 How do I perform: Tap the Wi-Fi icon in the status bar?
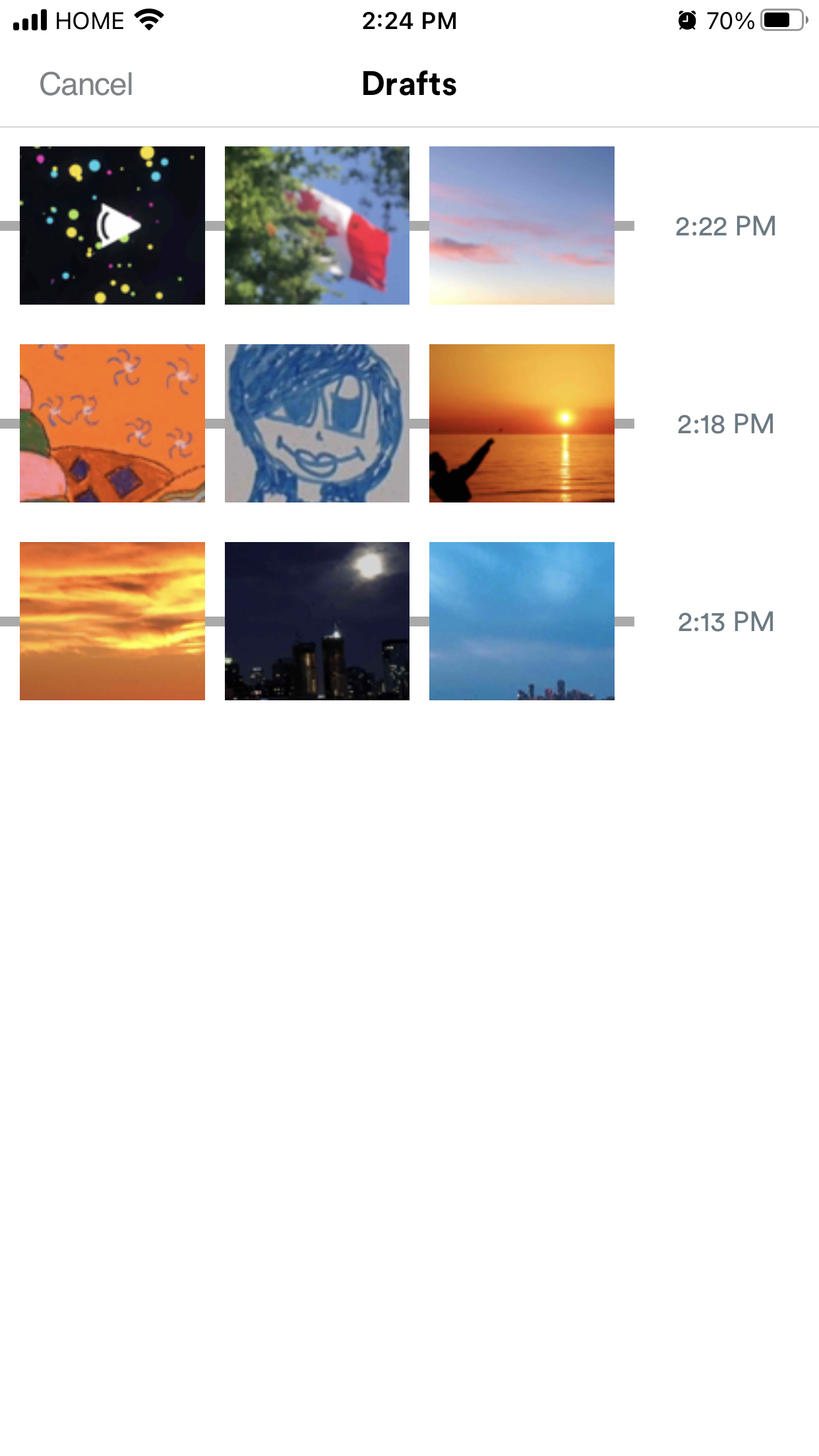tap(148, 20)
